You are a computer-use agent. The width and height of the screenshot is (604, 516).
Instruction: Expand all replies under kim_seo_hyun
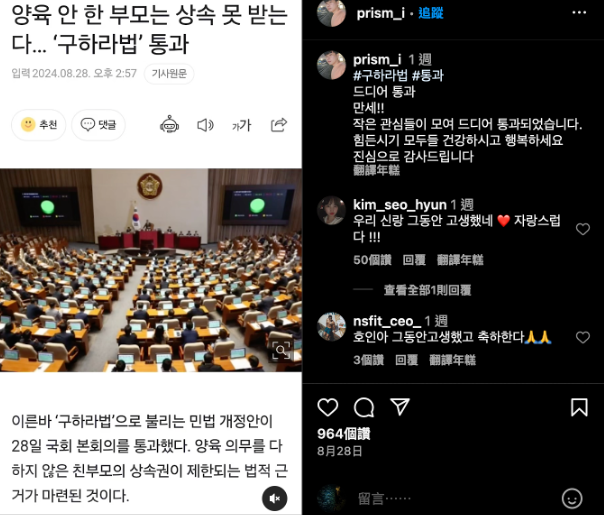tap(427, 290)
